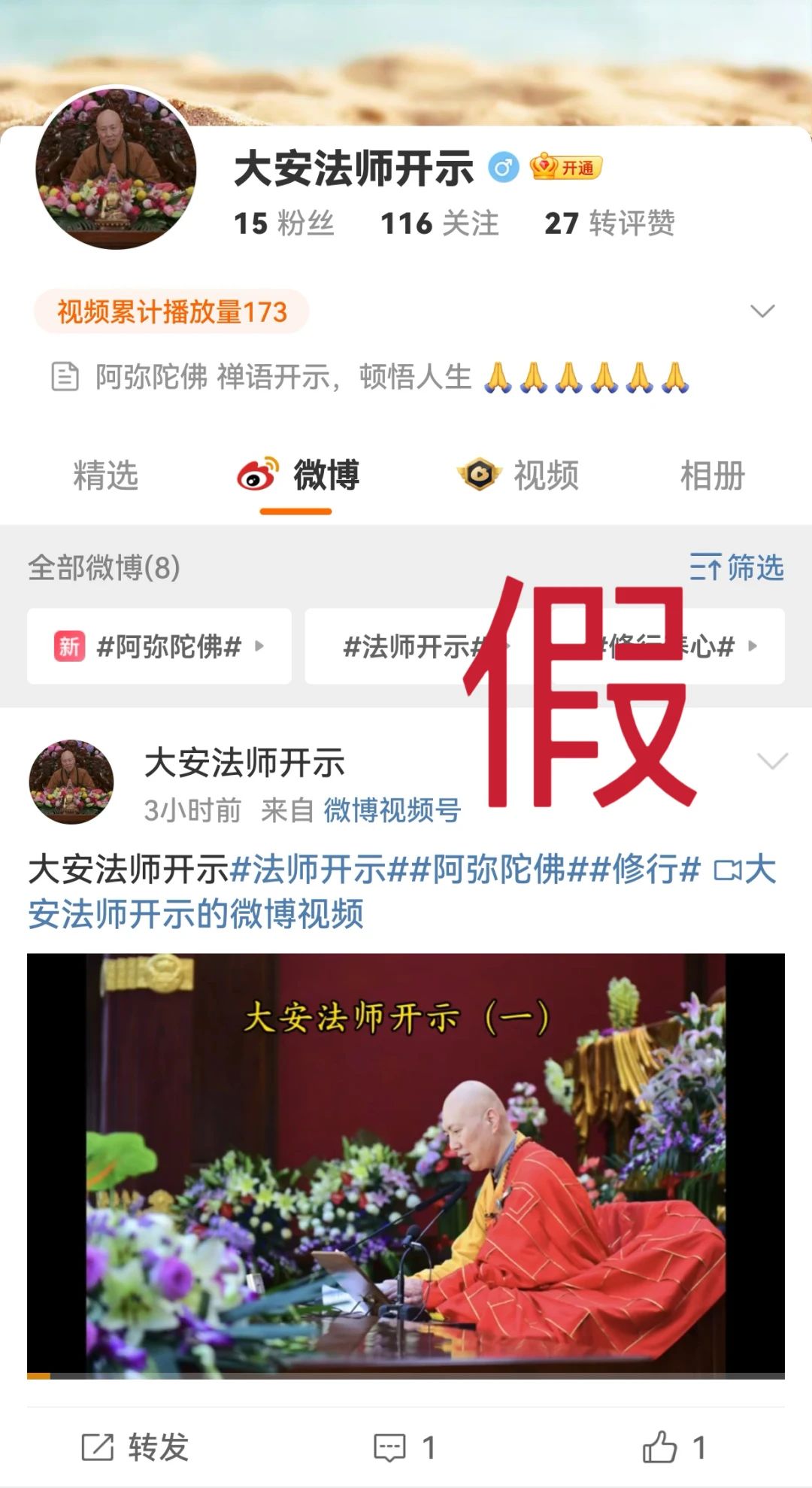812x1488 pixels.
Task: Open the 相册 album tab
Action: click(x=712, y=475)
